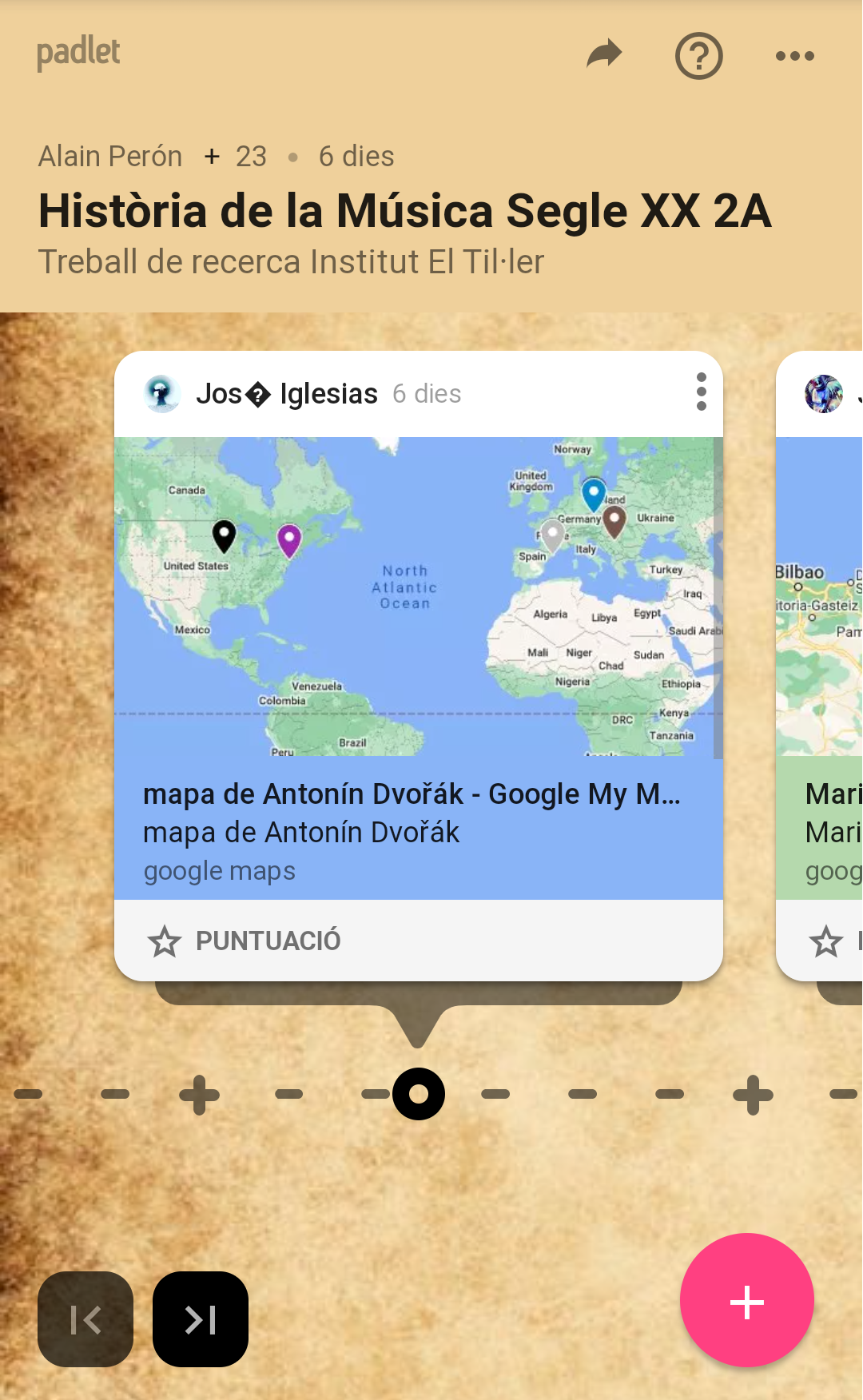
Task: Jump to the first timeline post
Action: tap(86, 1319)
